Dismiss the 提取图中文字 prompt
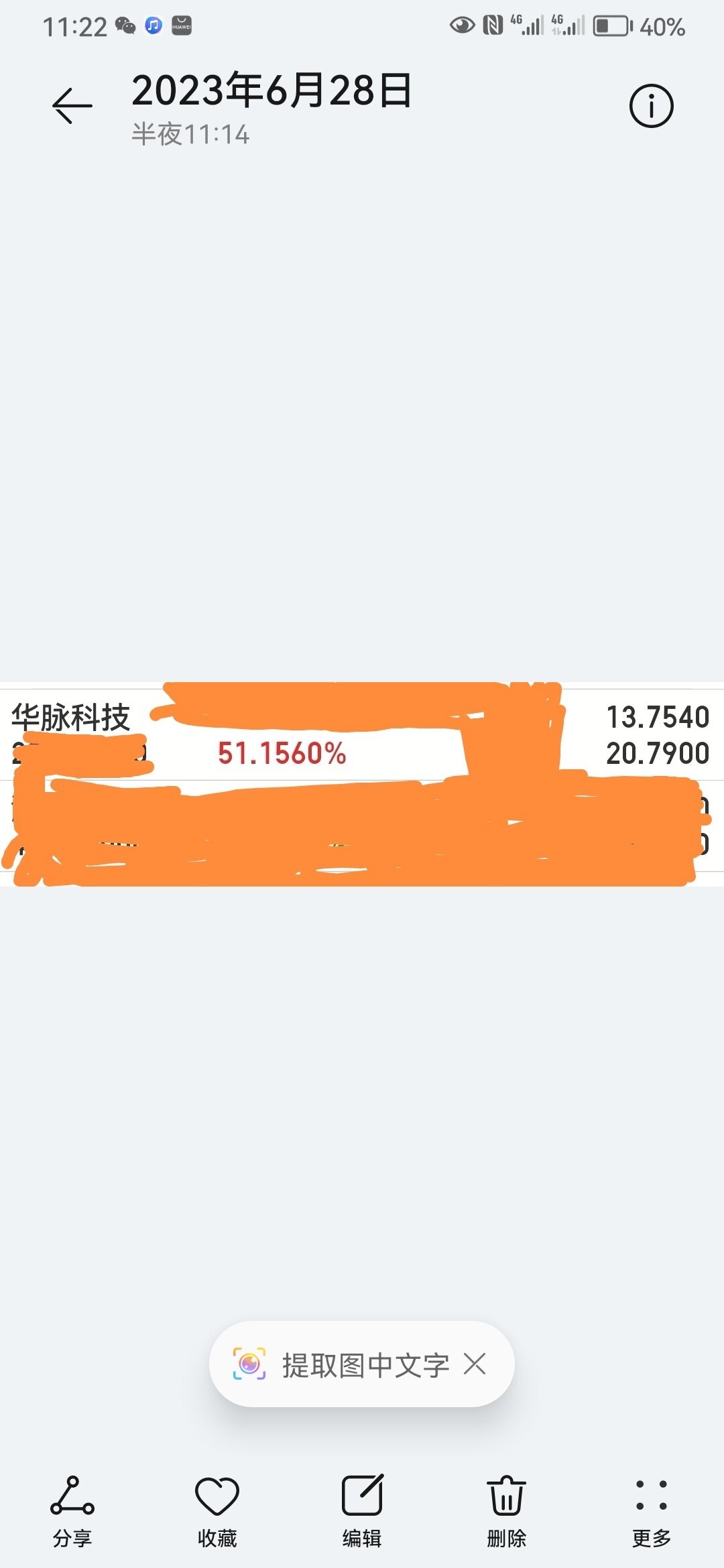Viewport: 724px width, 1568px height. pos(475,1364)
